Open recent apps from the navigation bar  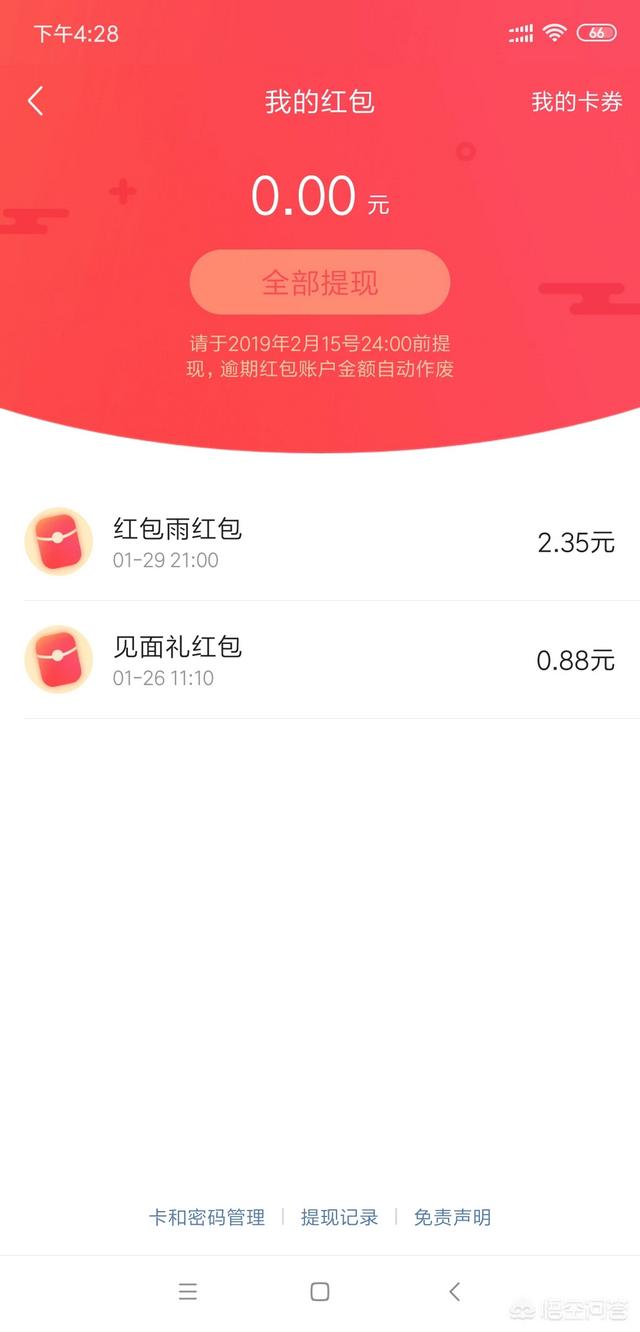pyautogui.click(x=188, y=1291)
